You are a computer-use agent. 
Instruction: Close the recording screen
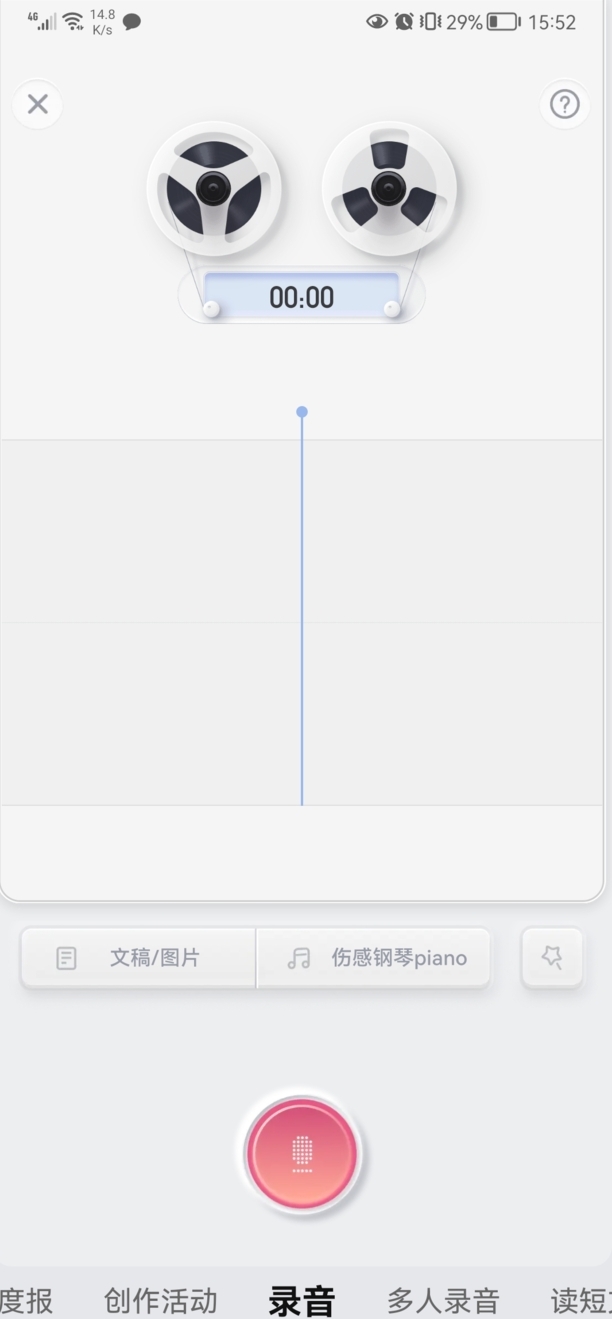tap(38, 104)
